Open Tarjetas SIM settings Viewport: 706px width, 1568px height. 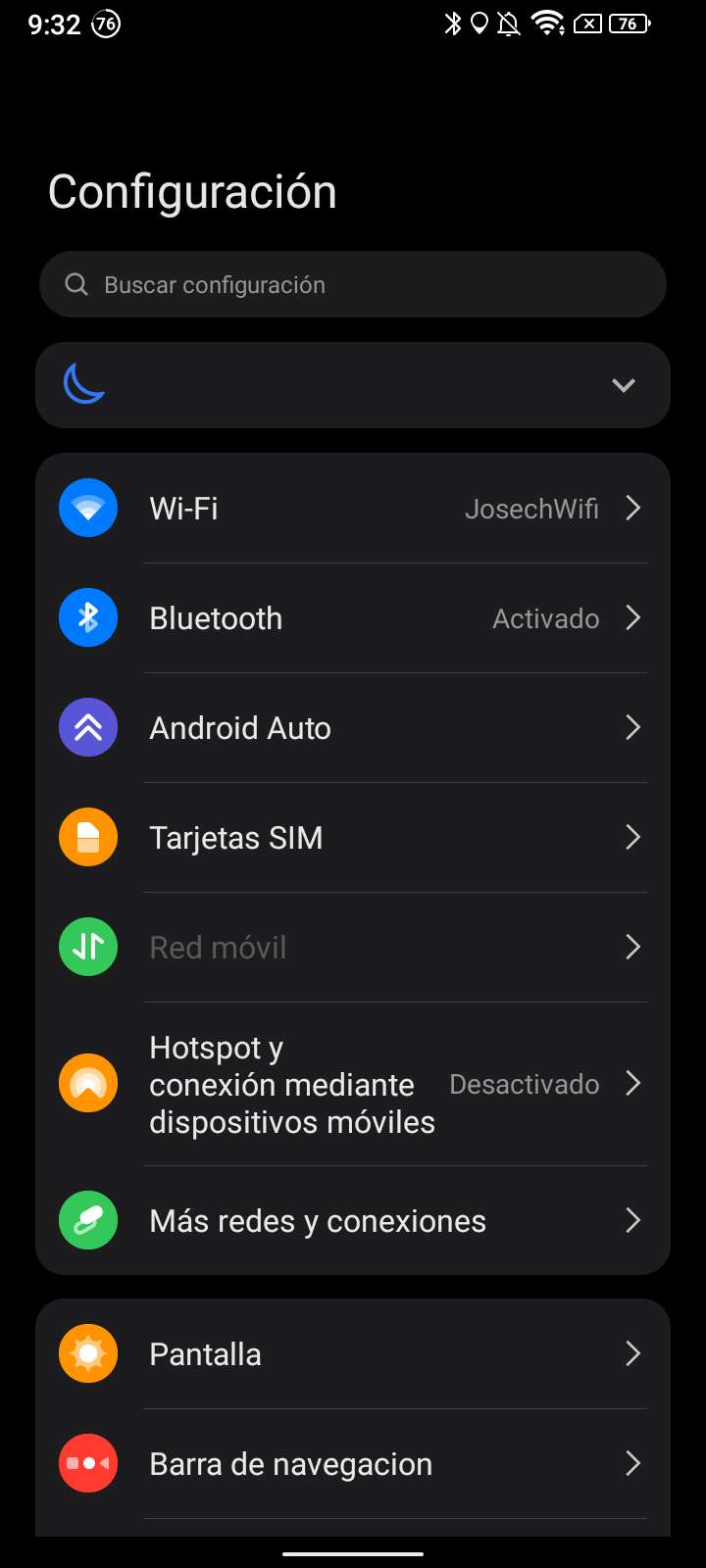(353, 838)
